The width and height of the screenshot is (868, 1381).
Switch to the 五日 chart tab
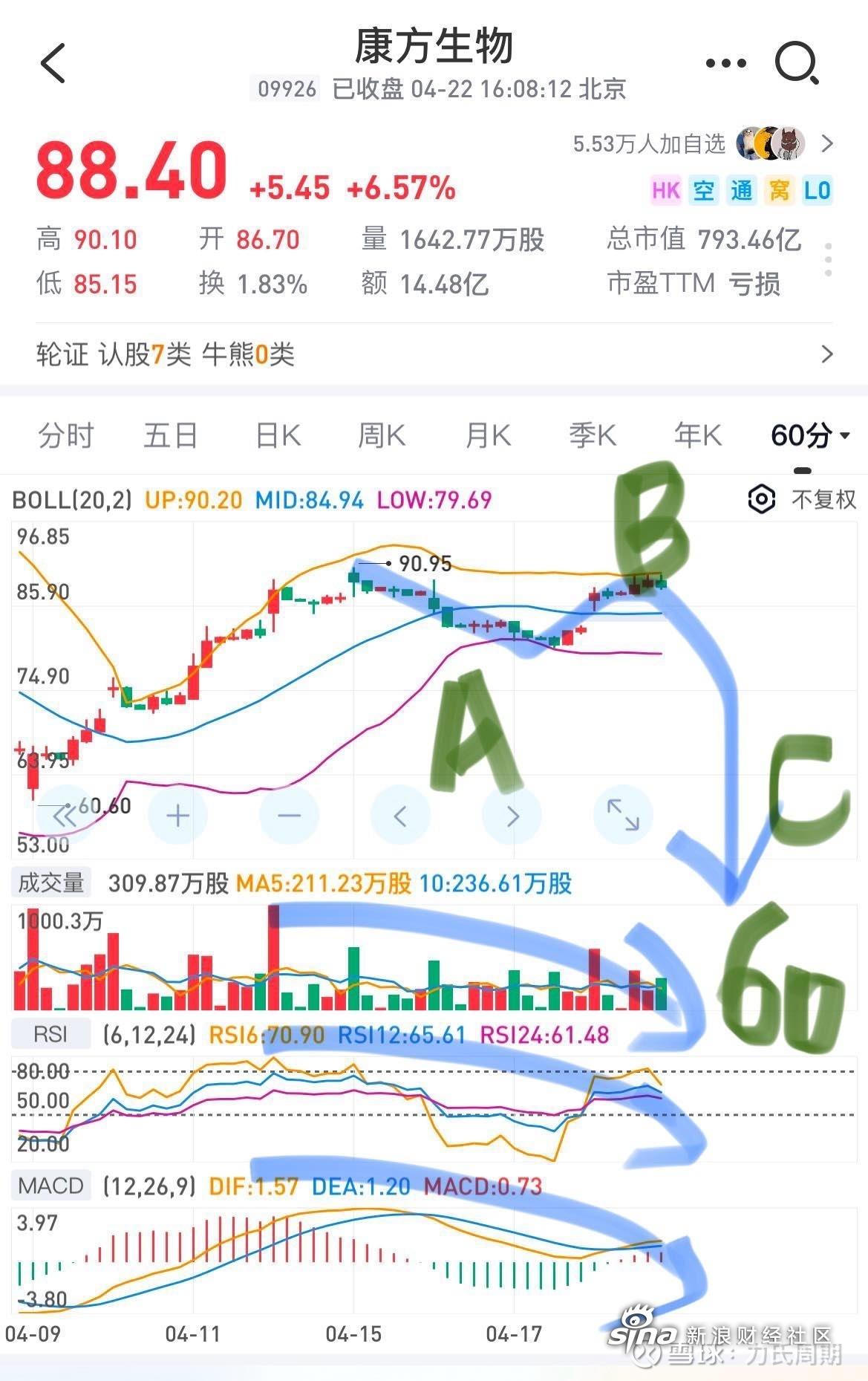[x=171, y=435]
